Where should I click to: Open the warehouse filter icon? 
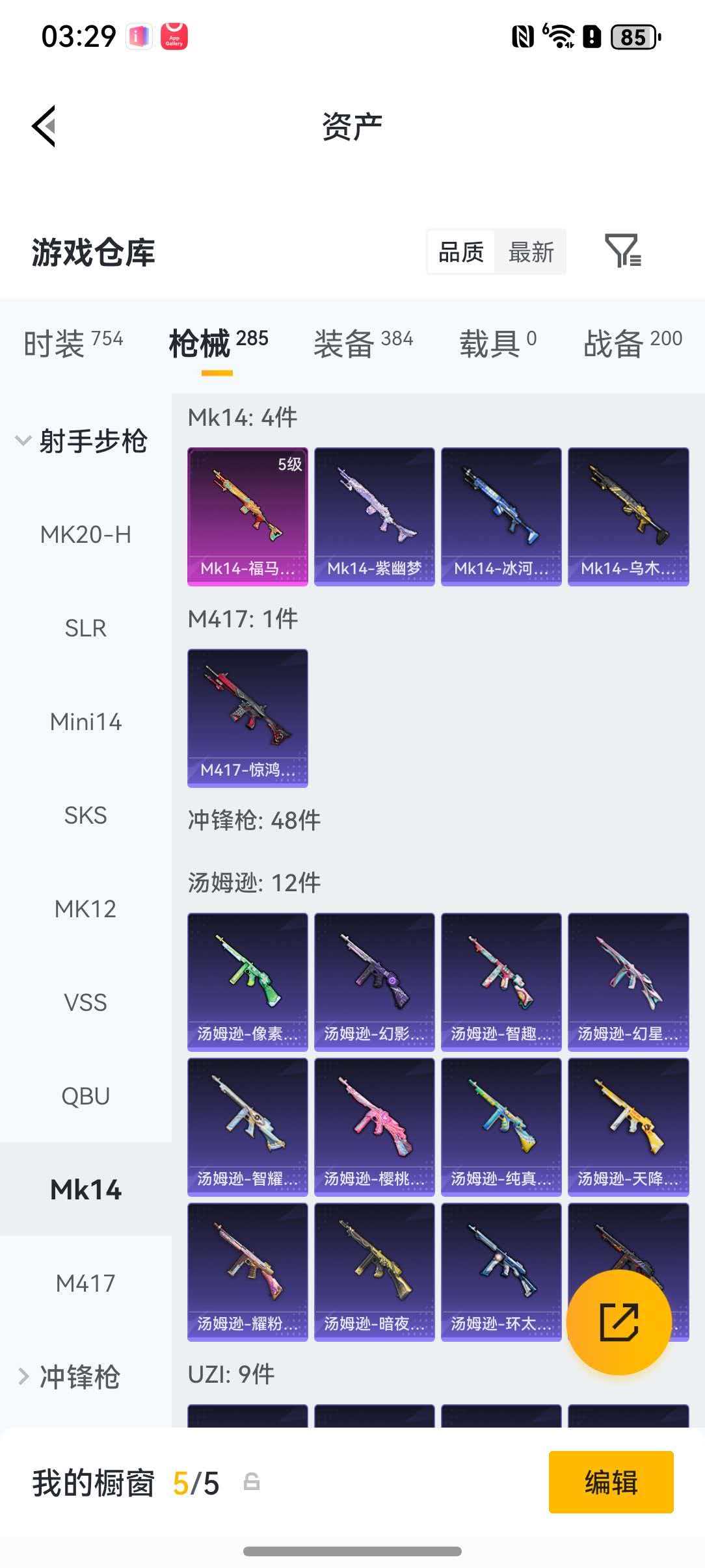click(x=622, y=251)
